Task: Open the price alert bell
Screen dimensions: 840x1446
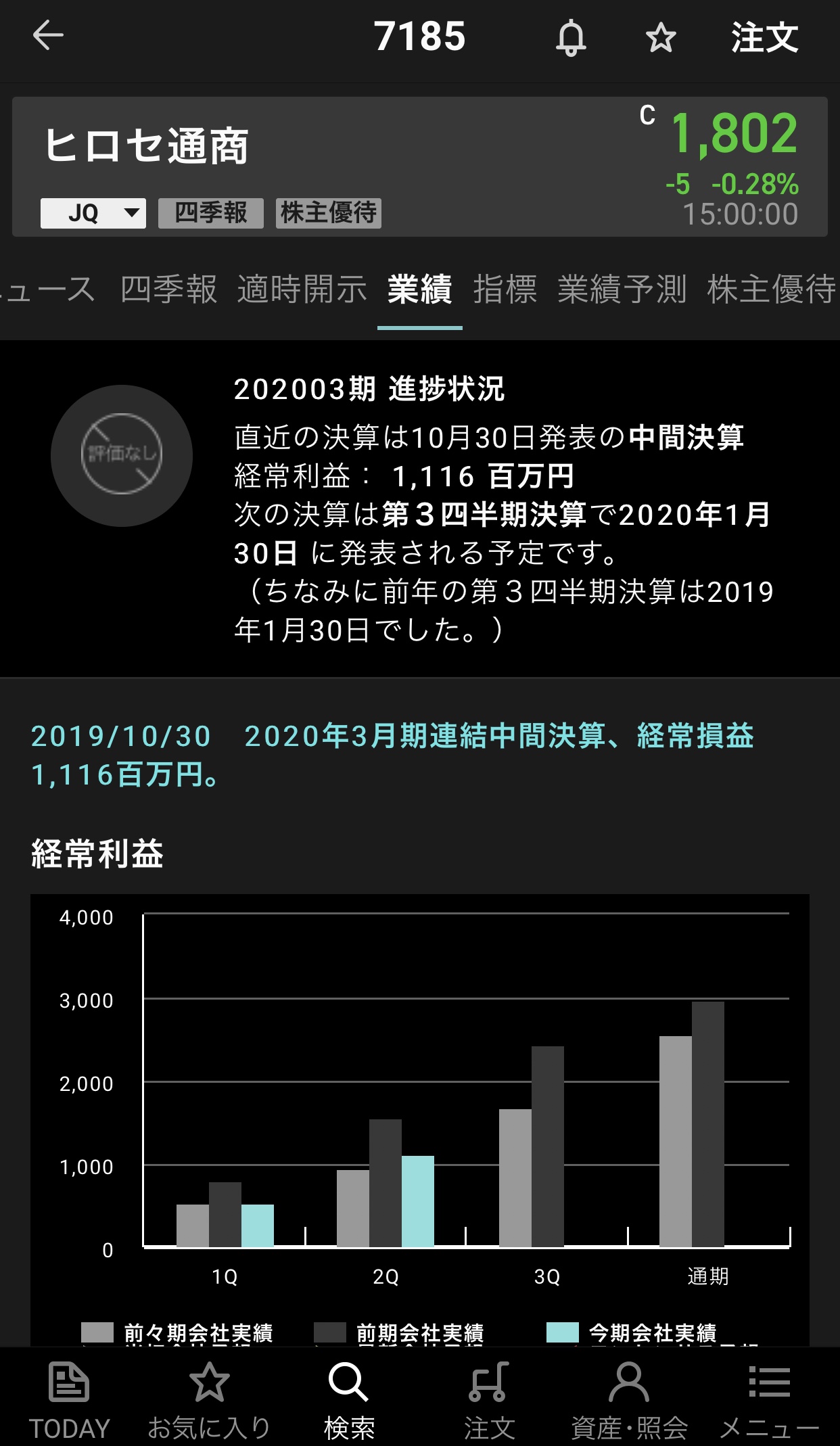Action: coord(571,38)
